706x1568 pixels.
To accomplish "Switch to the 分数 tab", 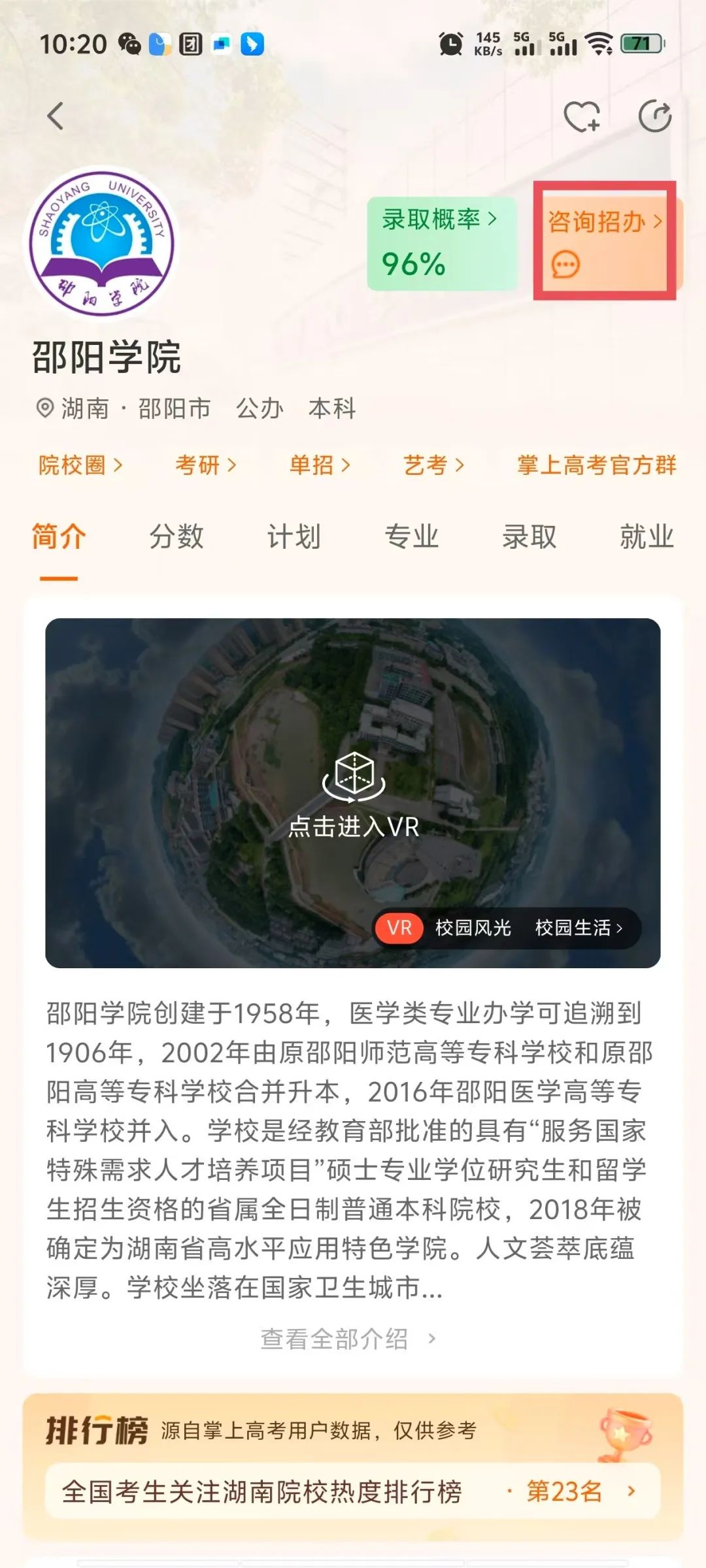I will click(176, 537).
